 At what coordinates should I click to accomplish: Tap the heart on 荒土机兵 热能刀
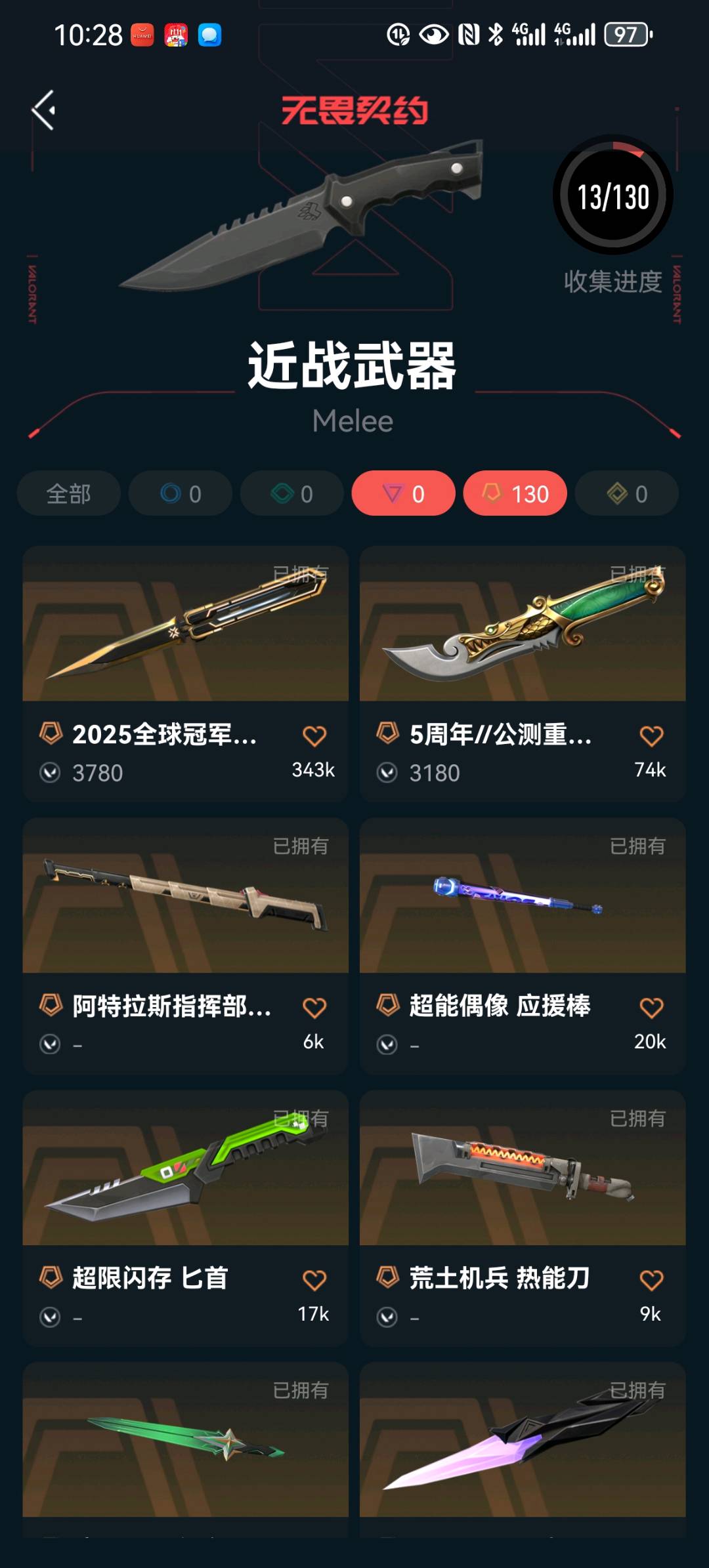[x=651, y=1280]
